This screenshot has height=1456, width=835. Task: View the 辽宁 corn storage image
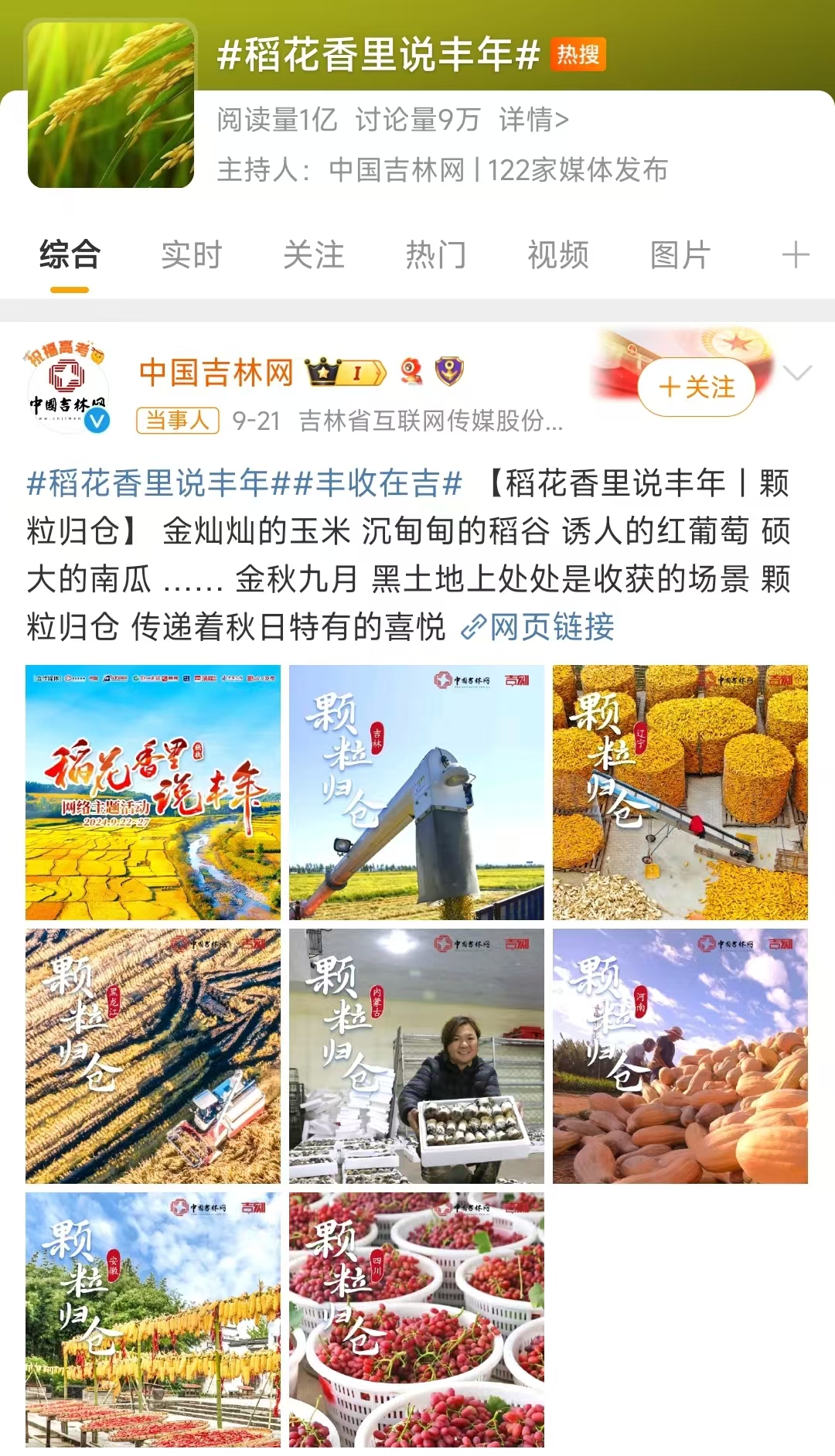coord(680,793)
